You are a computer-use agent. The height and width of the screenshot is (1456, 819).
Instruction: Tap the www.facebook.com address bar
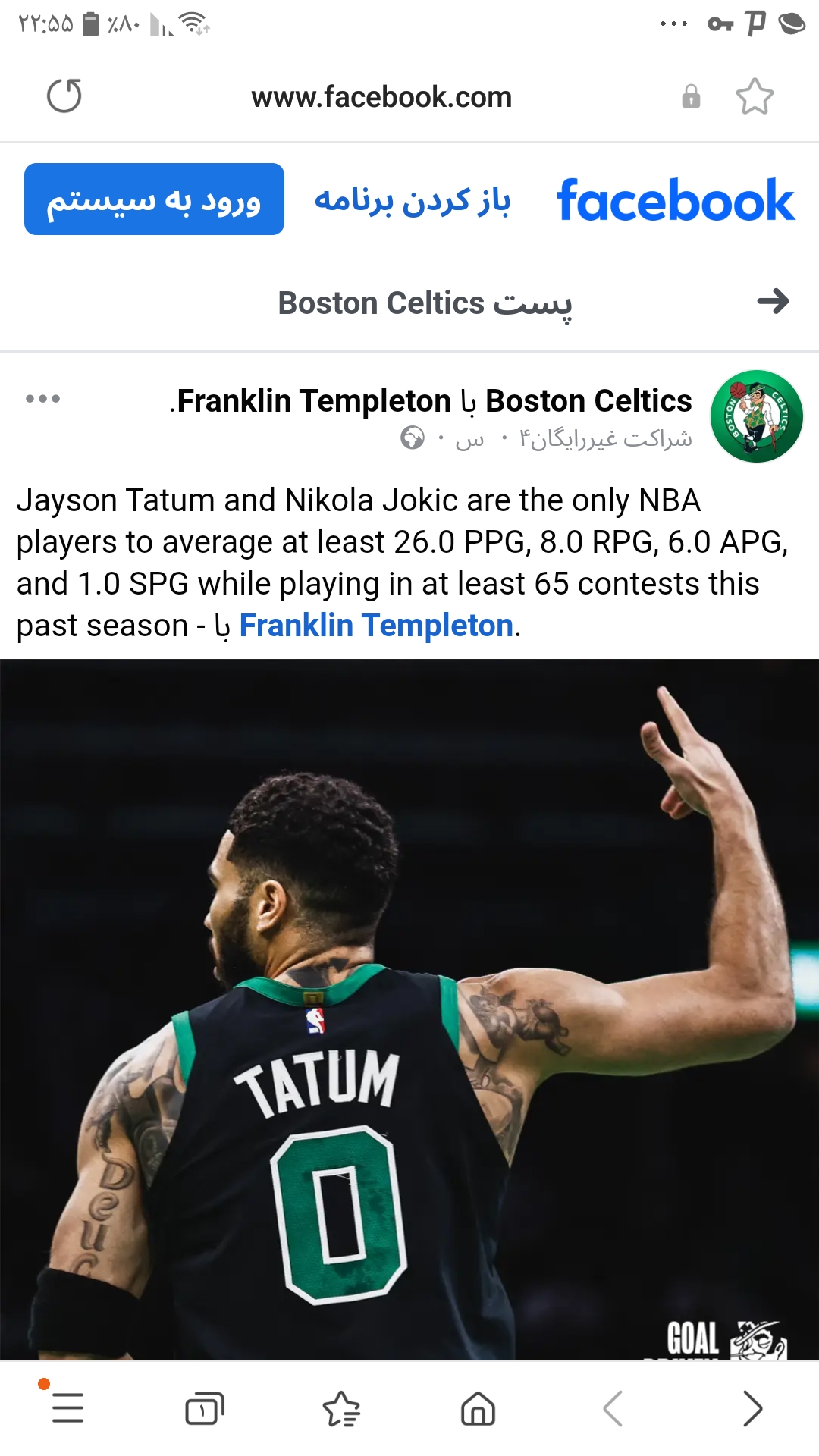(381, 97)
